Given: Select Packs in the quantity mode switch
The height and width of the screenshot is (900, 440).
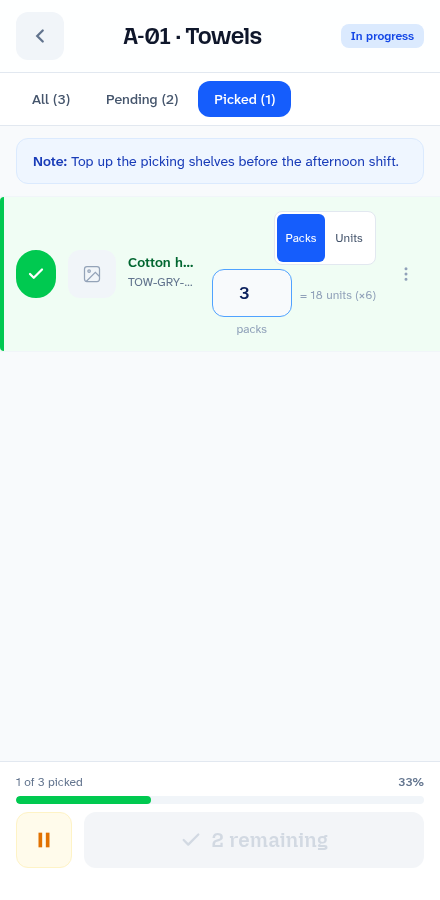Looking at the screenshot, I should pos(301,238).
